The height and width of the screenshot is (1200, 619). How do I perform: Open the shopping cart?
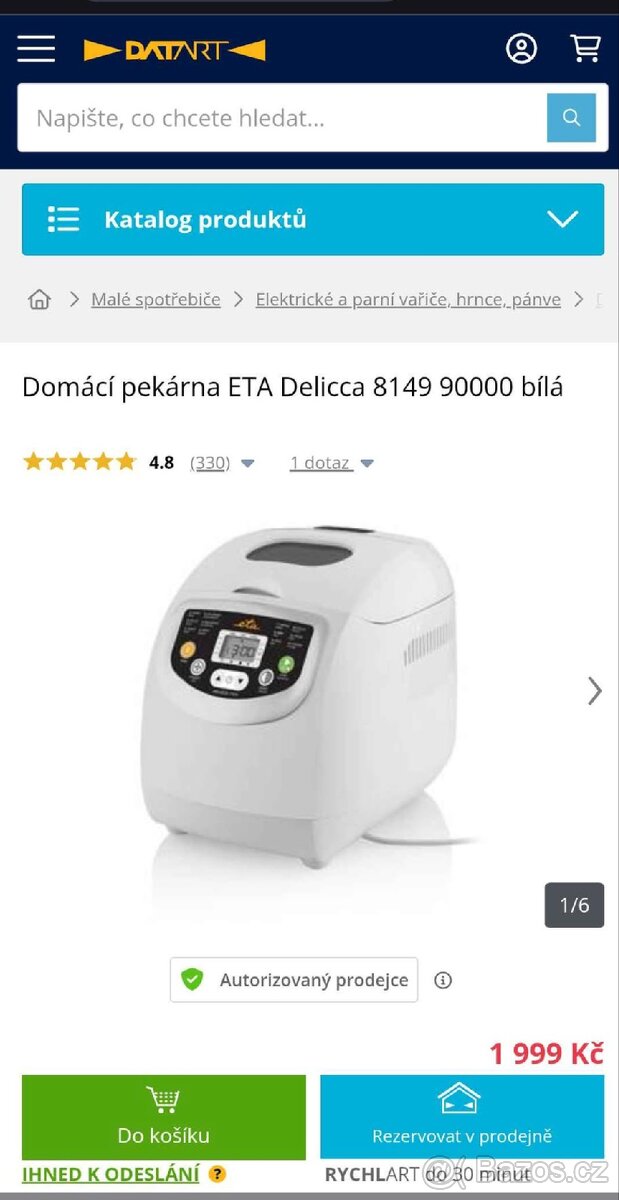click(x=585, y=48)
